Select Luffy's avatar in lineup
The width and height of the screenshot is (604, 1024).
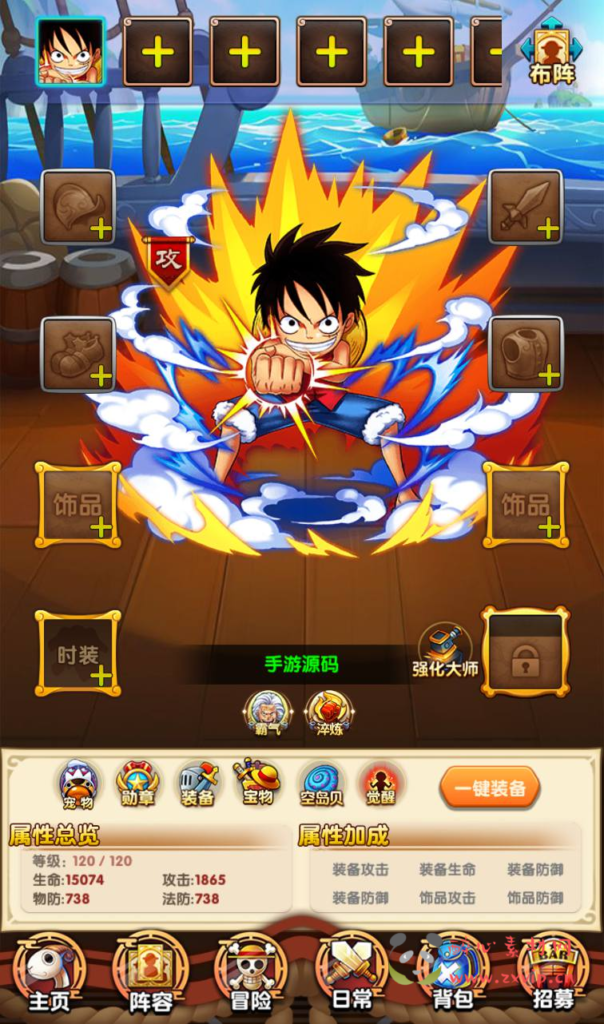70,51
